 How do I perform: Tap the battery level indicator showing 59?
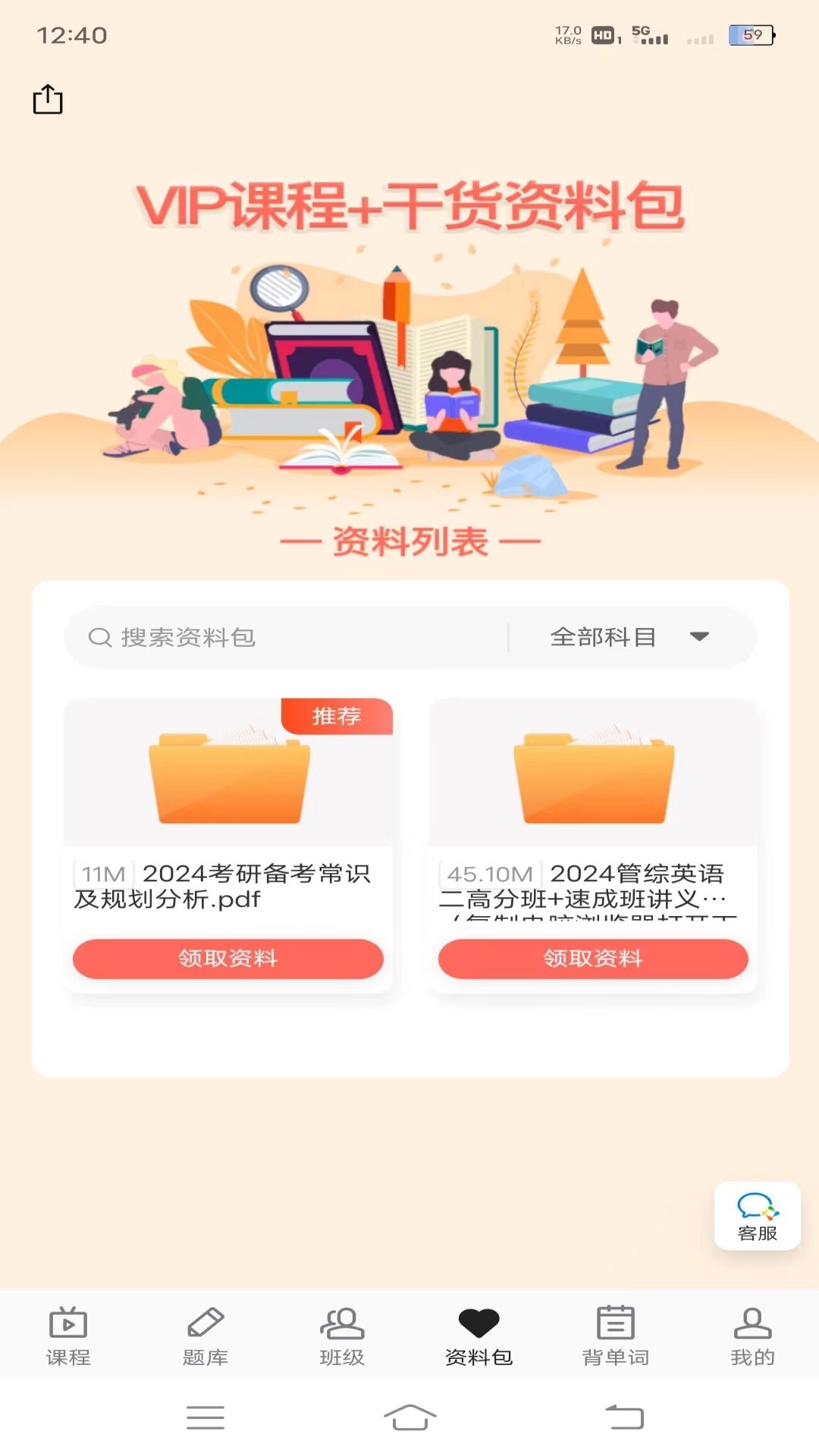pyautogui.click(x=749, y=34)
